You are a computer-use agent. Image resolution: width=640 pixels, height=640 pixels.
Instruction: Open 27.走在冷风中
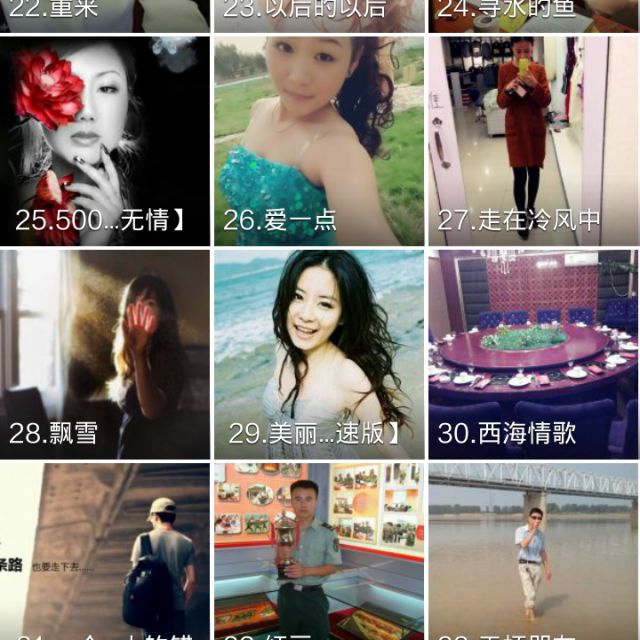click(533, 141)
